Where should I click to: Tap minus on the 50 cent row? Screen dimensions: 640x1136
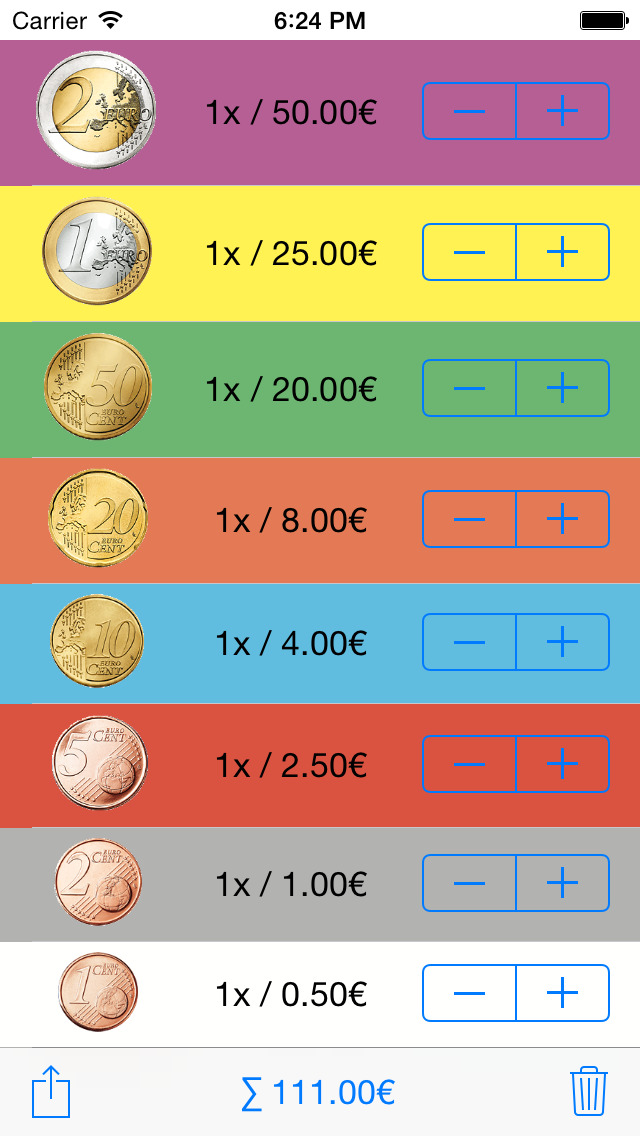(469, 388)
